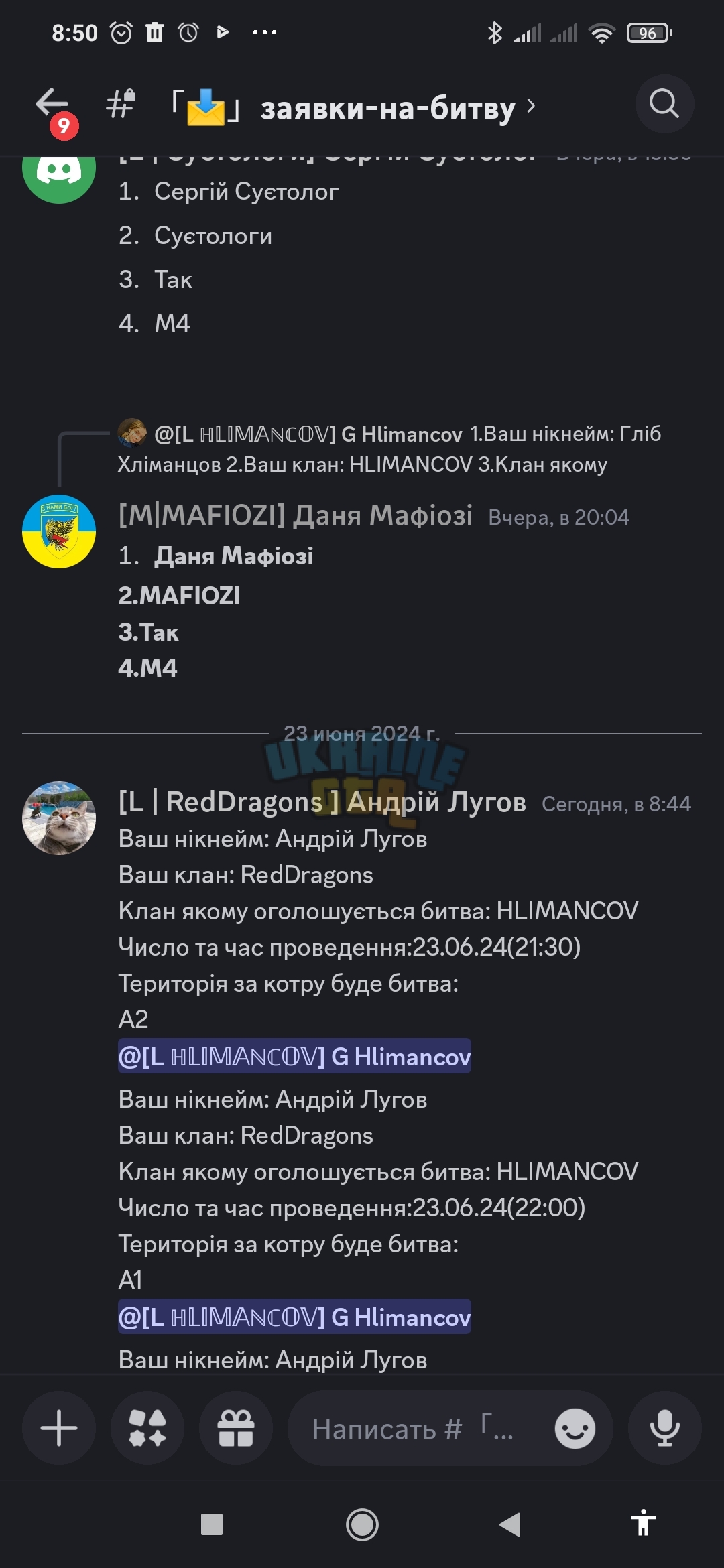Open Андрій Лугов's username in RedDragons message
The image size is (724, 1568).
322,802
